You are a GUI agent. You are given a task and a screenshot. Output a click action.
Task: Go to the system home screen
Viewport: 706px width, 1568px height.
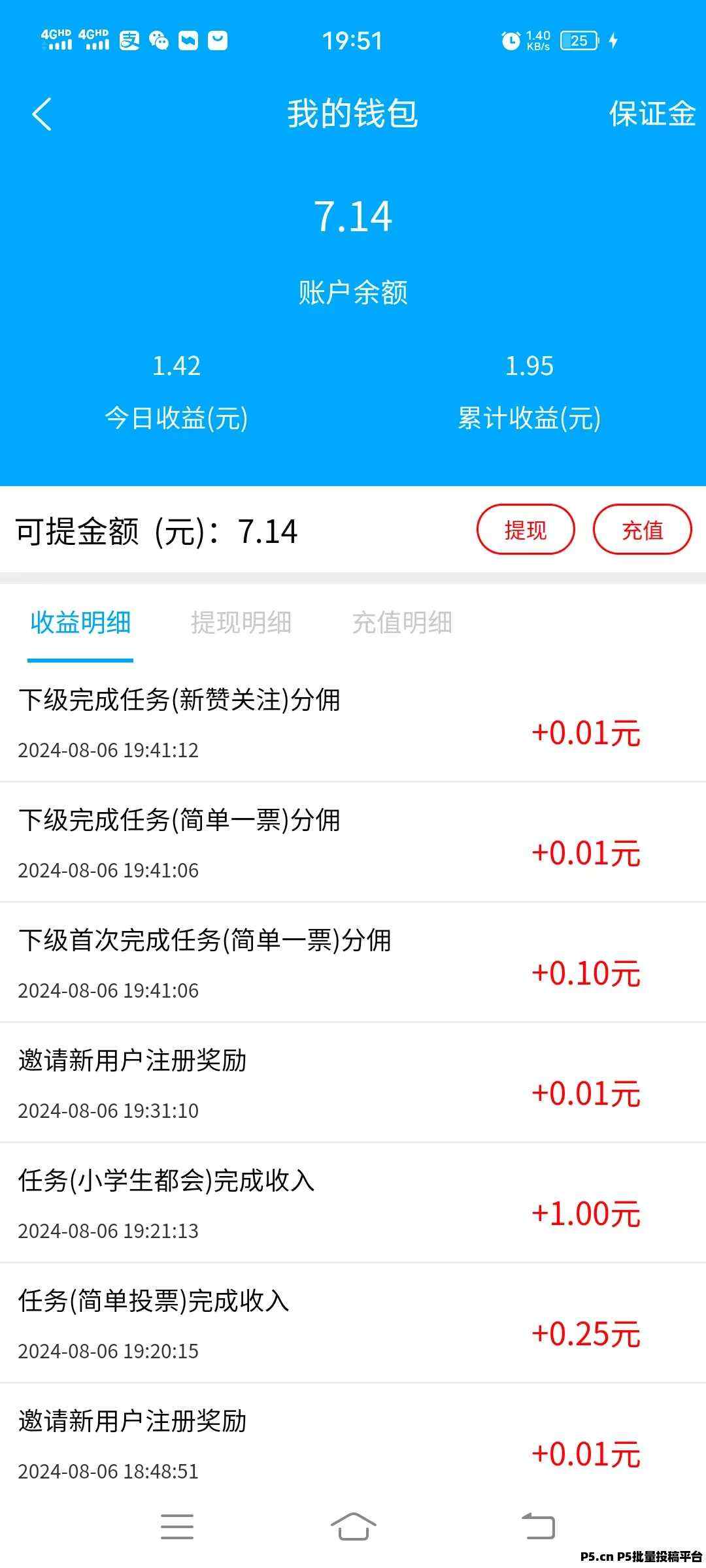coord(353,1527)
